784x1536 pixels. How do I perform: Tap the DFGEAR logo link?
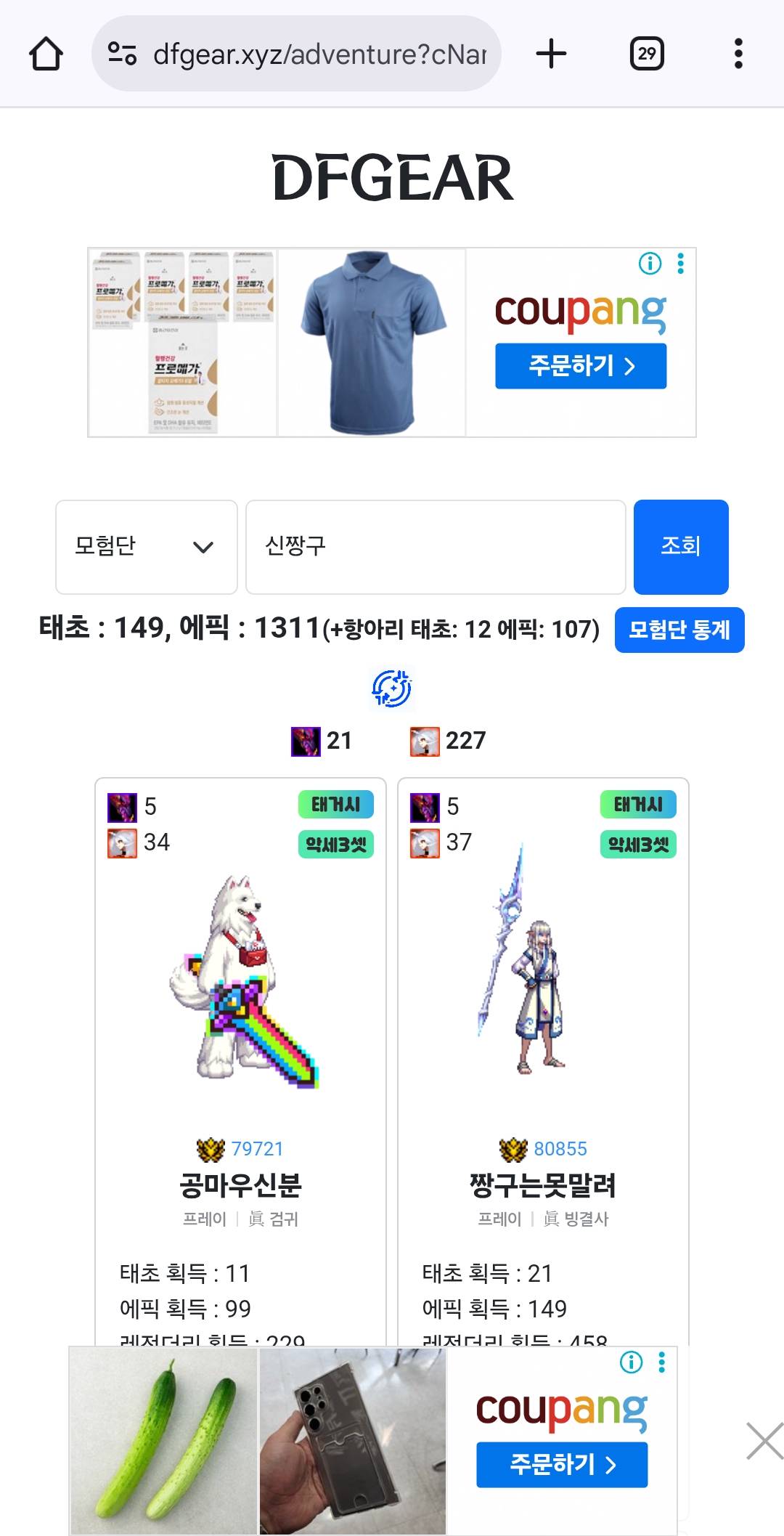pos(393,179)
